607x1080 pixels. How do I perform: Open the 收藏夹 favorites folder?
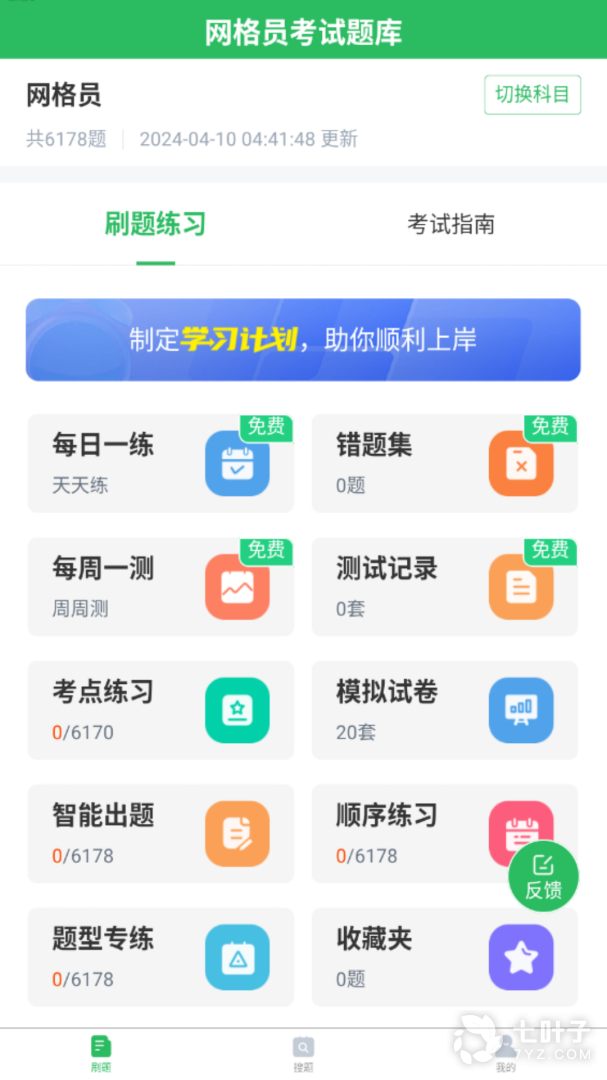coord(444,957)
